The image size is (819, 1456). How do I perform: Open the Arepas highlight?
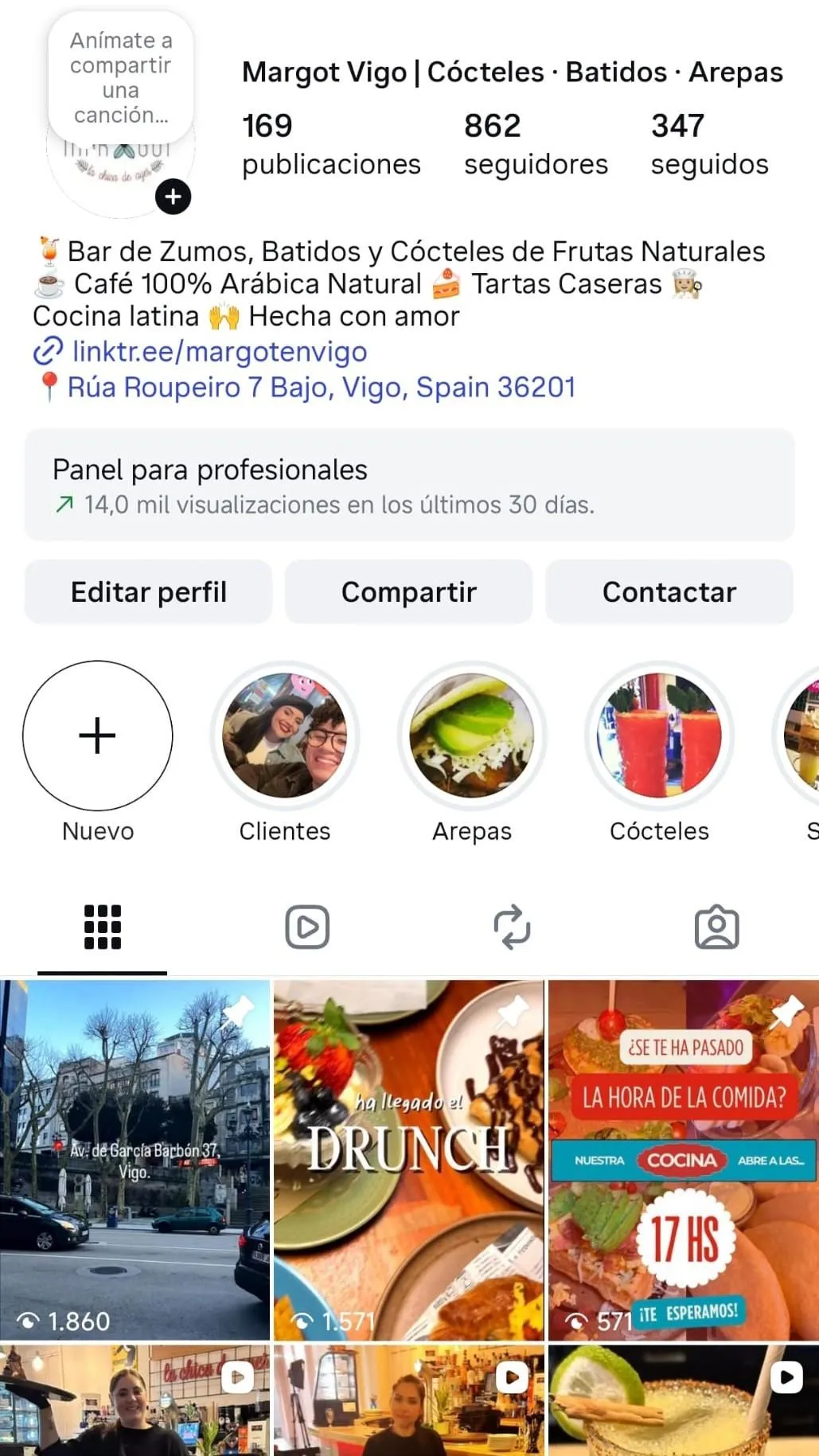click(472, 735)
